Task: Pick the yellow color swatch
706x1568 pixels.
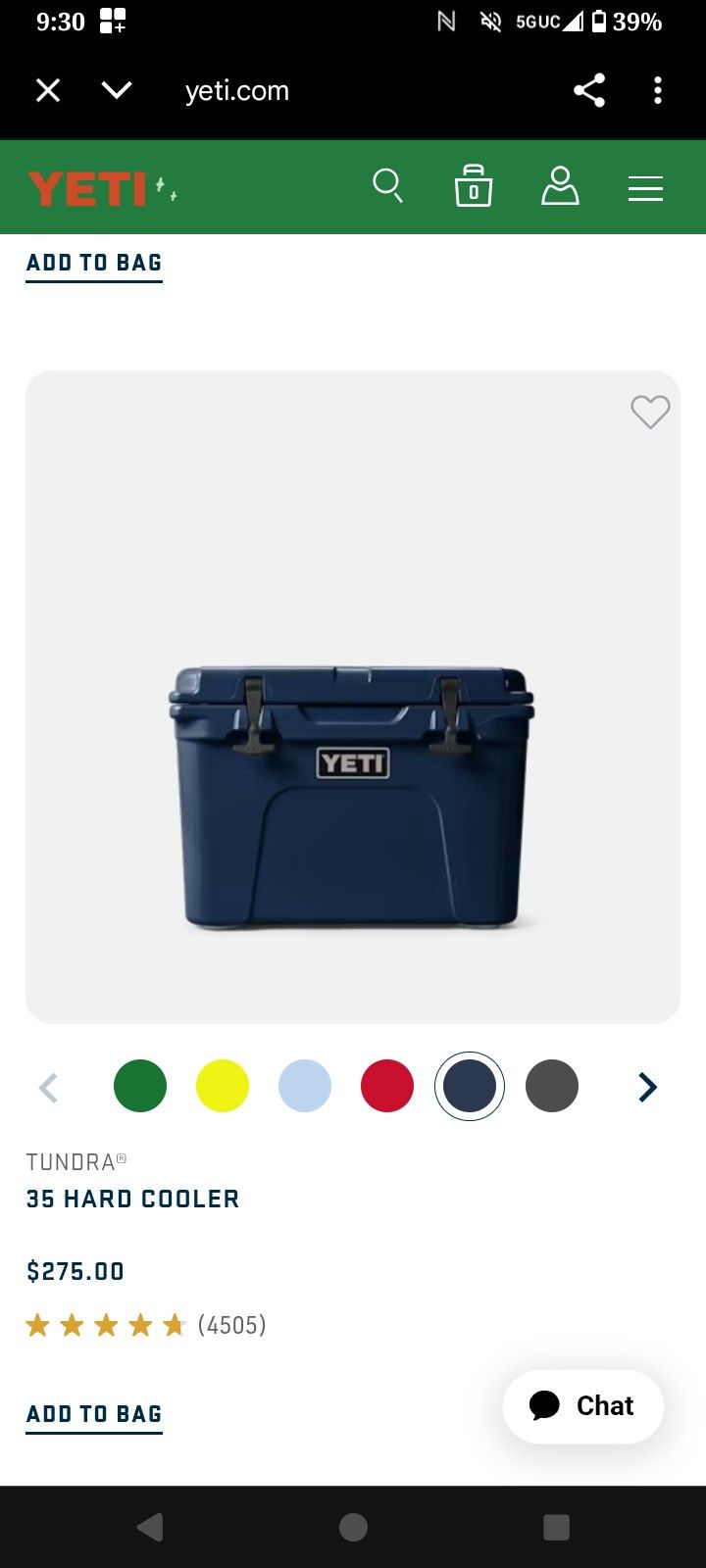Action: (223, 1086)
